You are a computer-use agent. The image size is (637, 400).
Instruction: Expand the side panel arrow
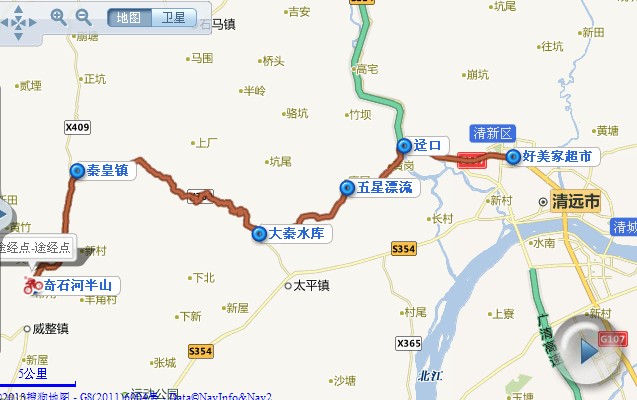pos(4,218)
